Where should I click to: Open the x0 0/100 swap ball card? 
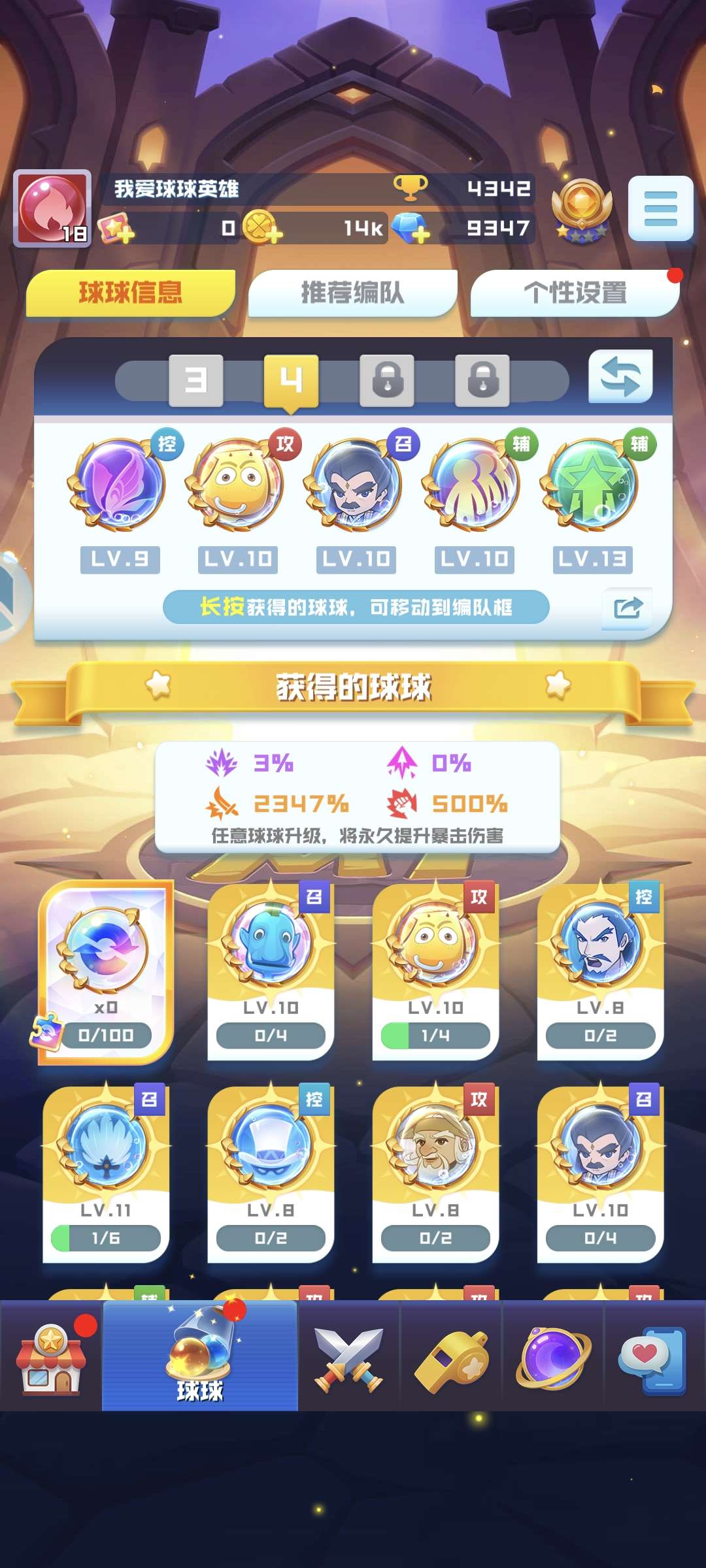(106, 971)
